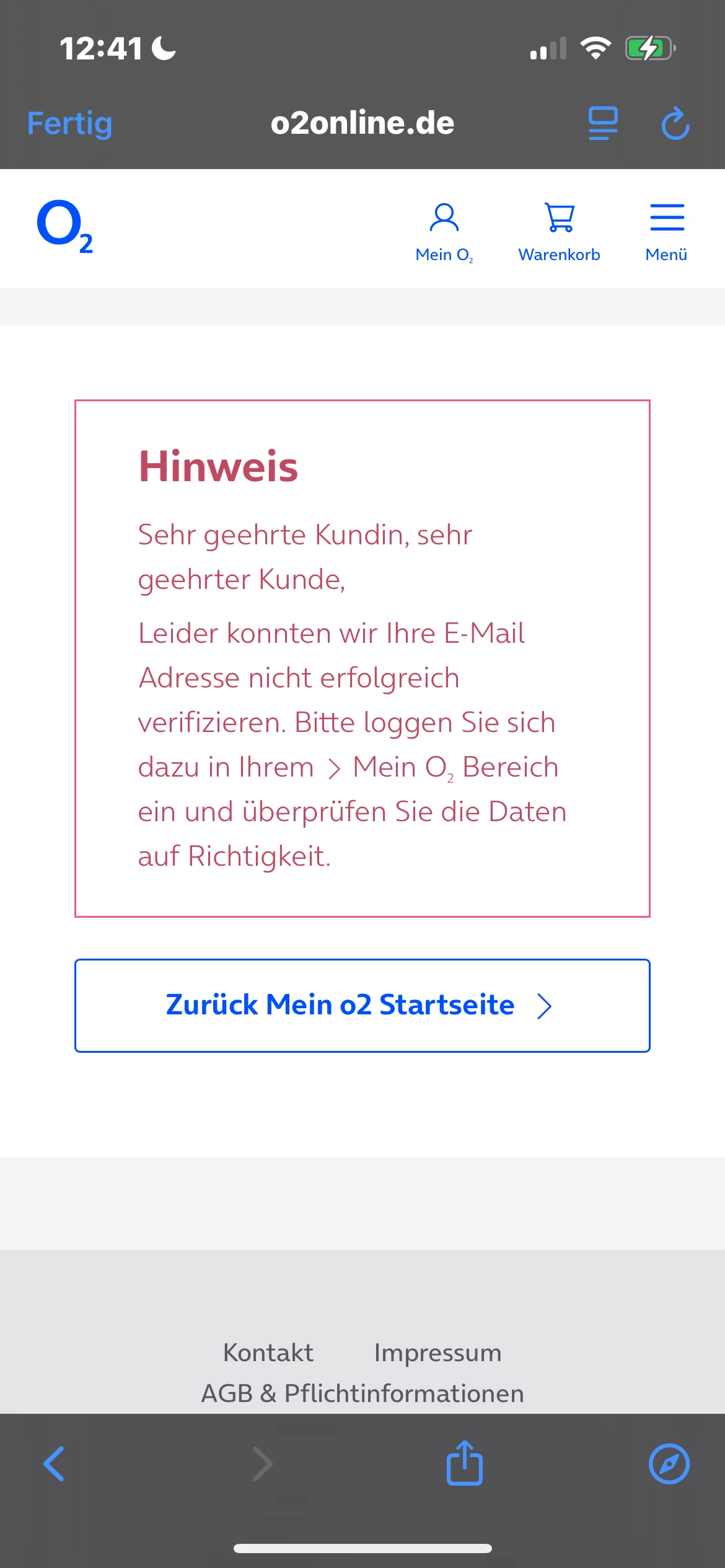The height and width of the screenshot is (1568, 725).
Task: Open the Mein O2 account area
Action: [444, 232]
